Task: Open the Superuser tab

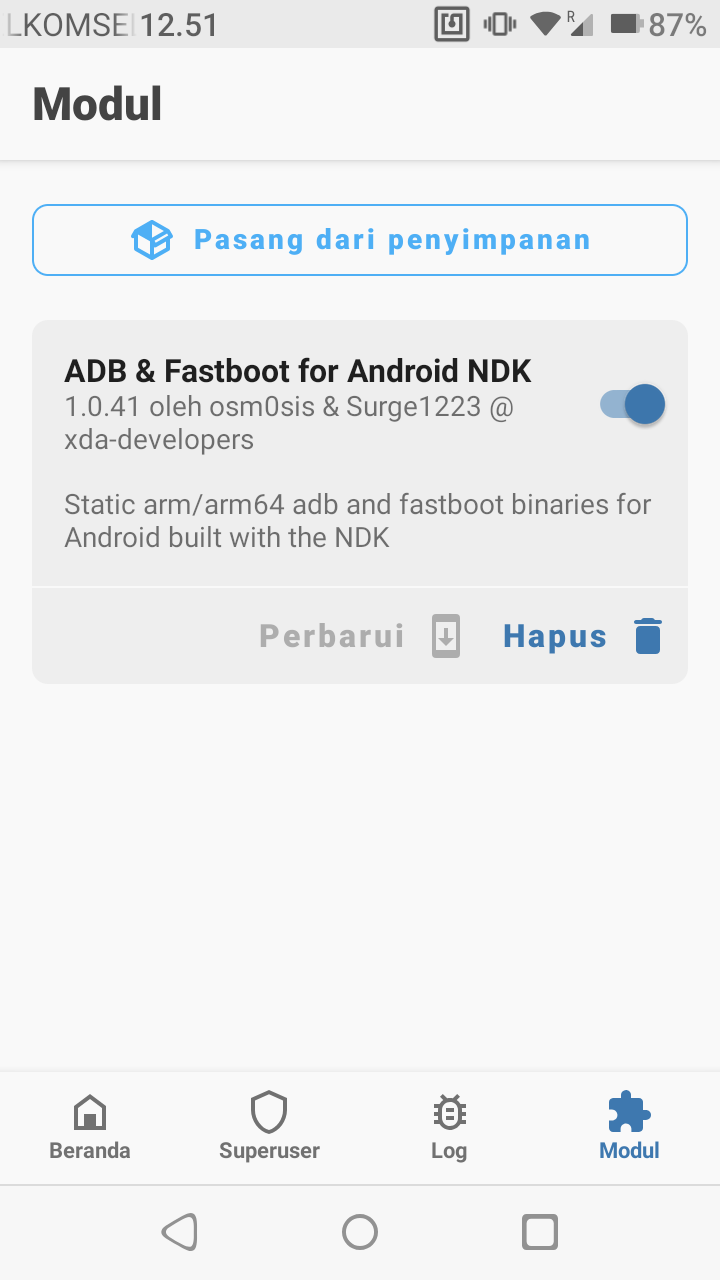Action: (x=269, y=1128)
